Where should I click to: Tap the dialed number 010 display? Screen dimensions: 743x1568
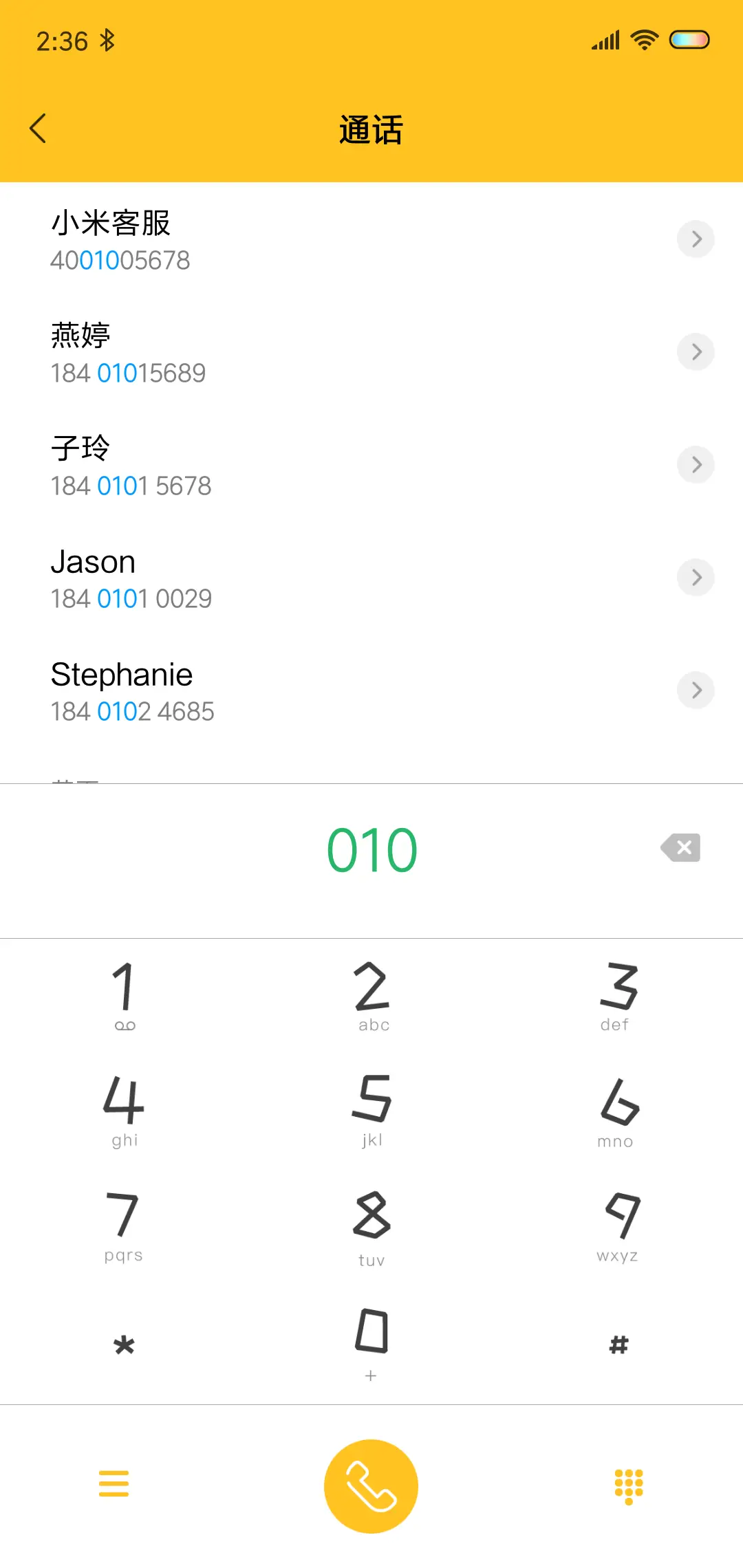(371, 849)
